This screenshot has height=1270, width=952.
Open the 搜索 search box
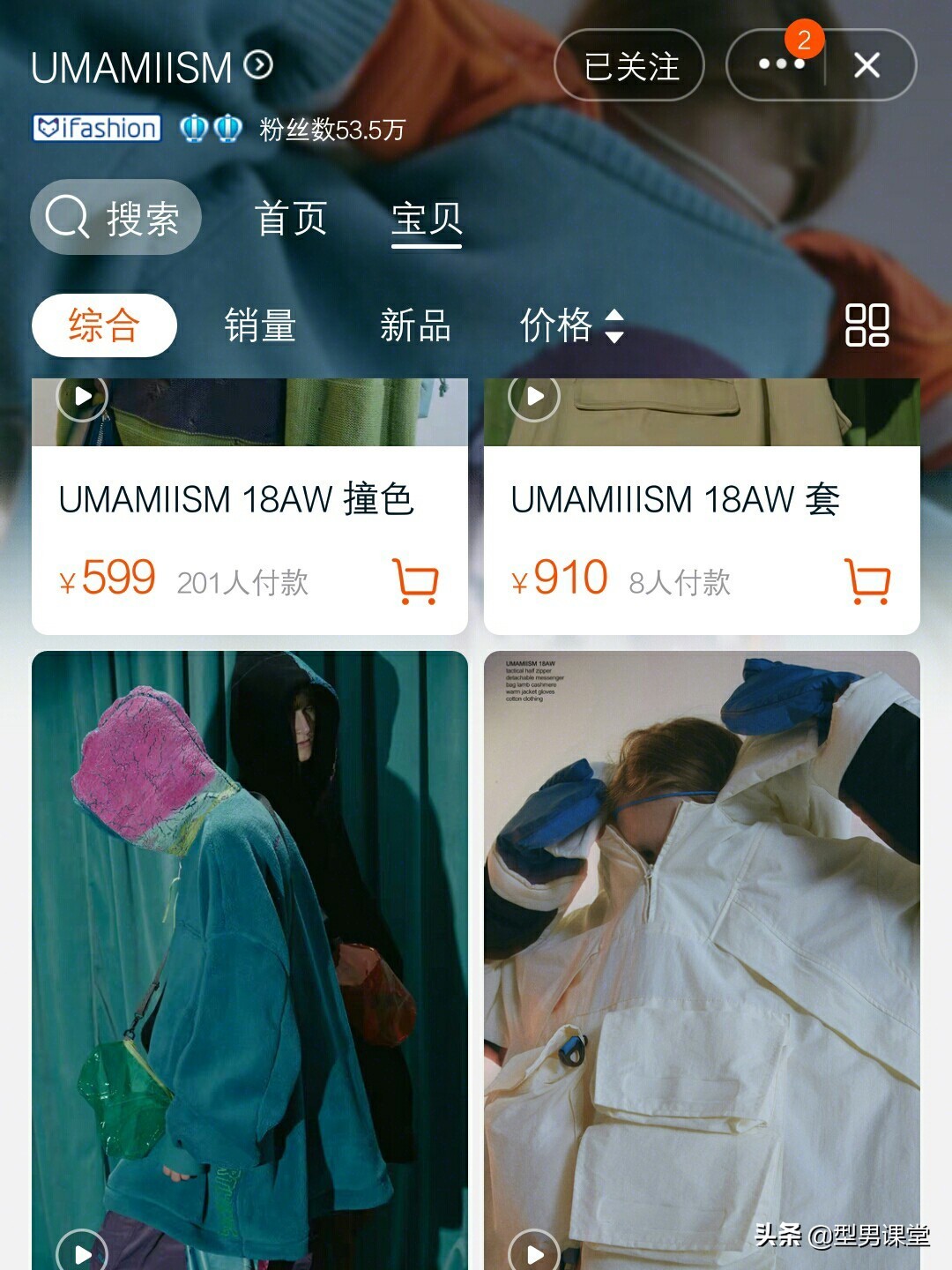pos(115,218)
